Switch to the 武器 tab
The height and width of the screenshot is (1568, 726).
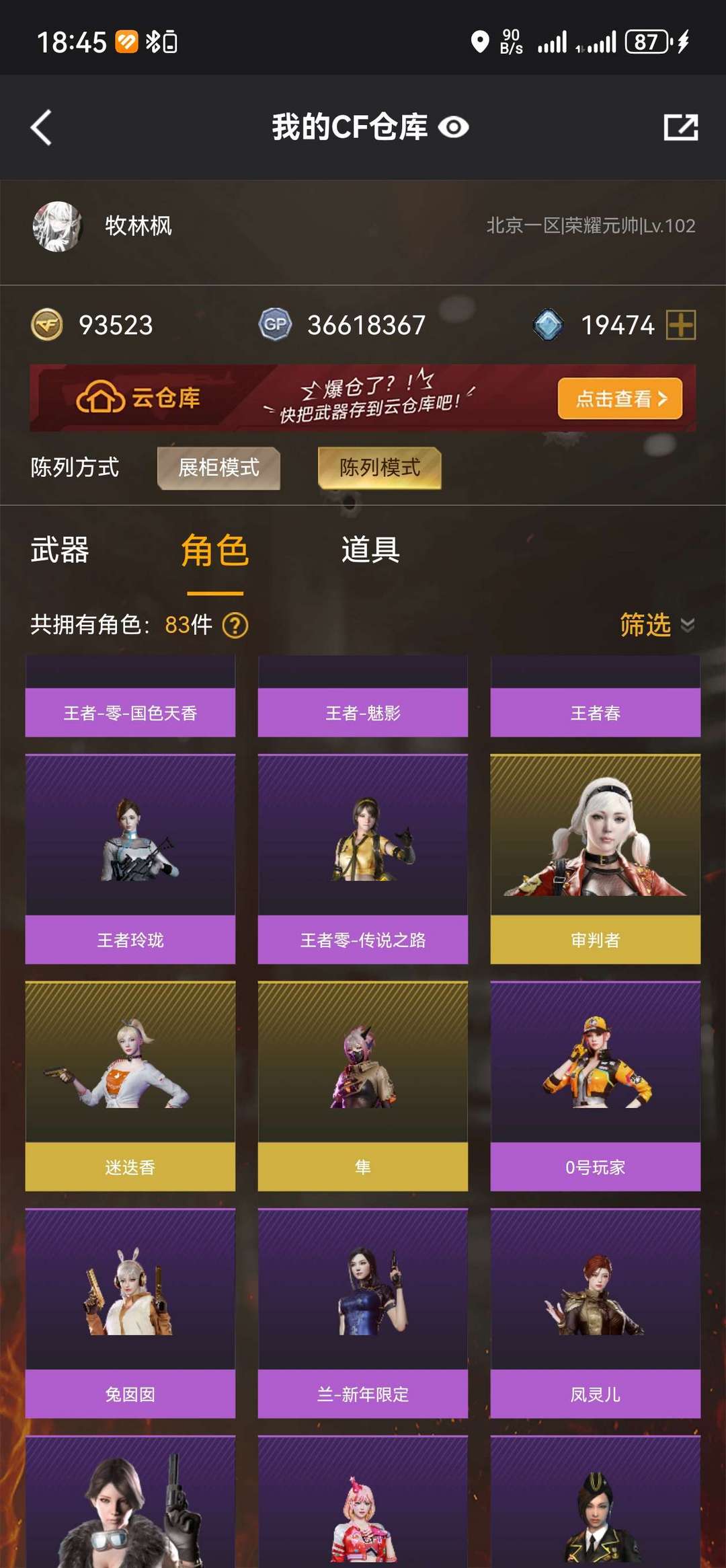pyautogui.click(x=60, y=550)
